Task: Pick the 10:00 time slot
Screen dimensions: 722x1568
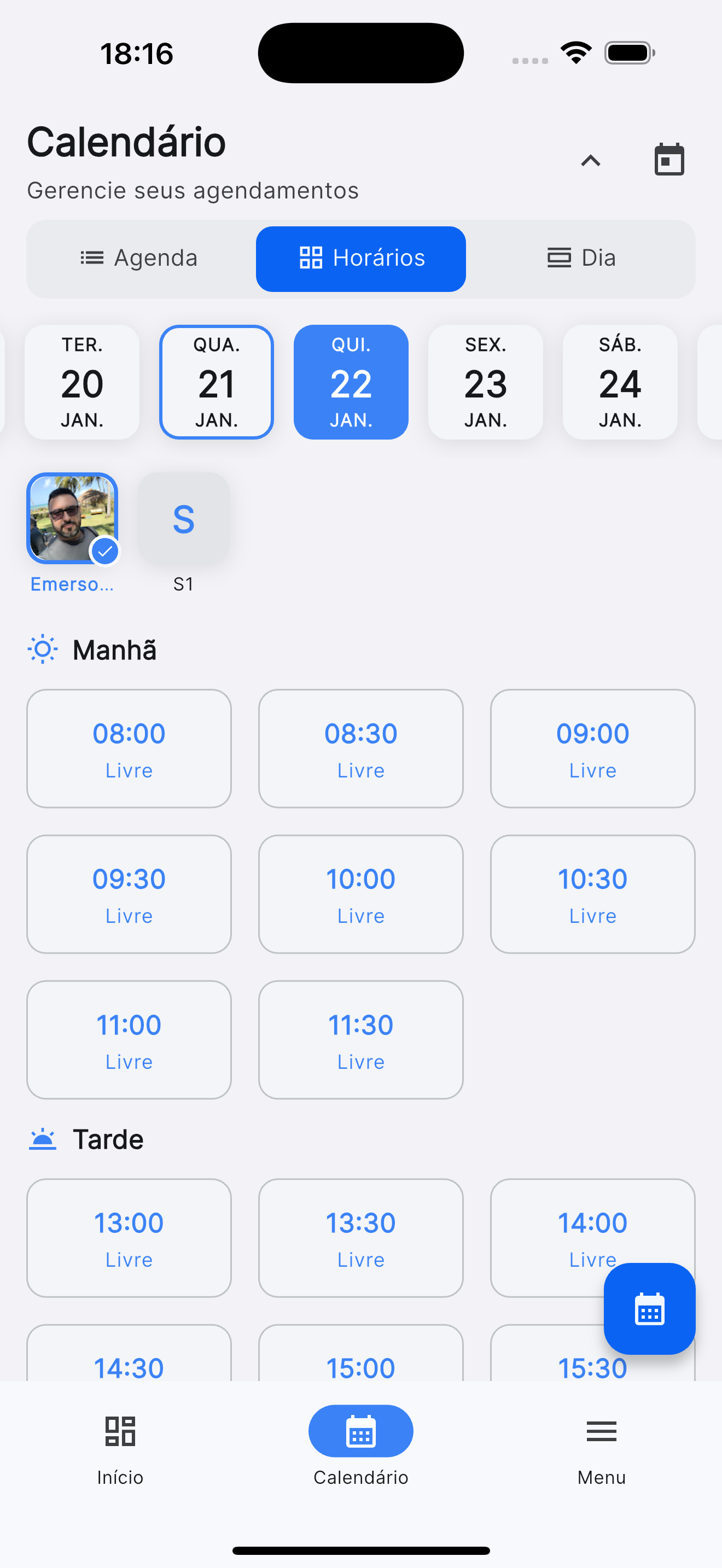Action: tap(360, 893)
